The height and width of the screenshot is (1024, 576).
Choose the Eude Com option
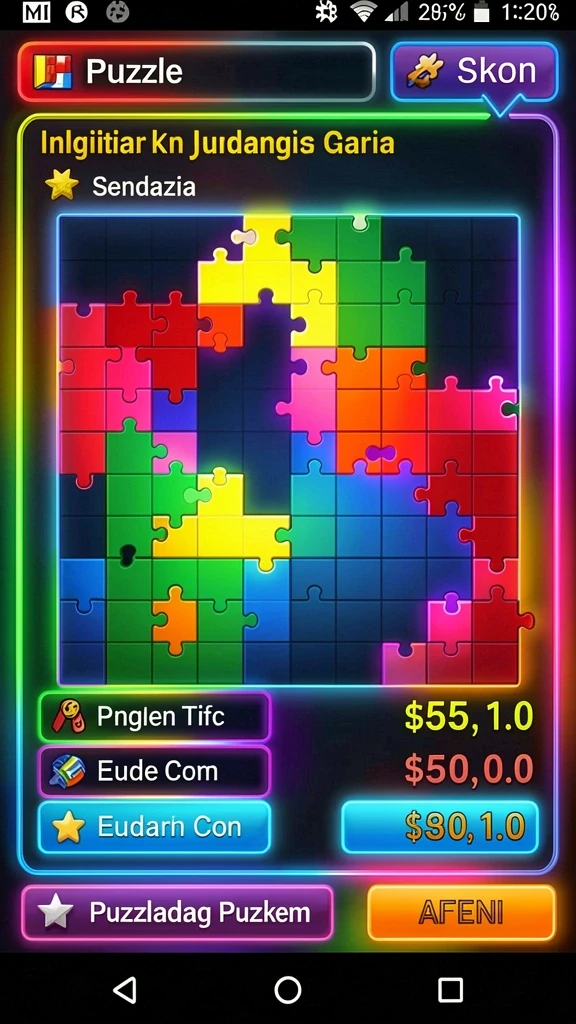click(x=154, y=771)
